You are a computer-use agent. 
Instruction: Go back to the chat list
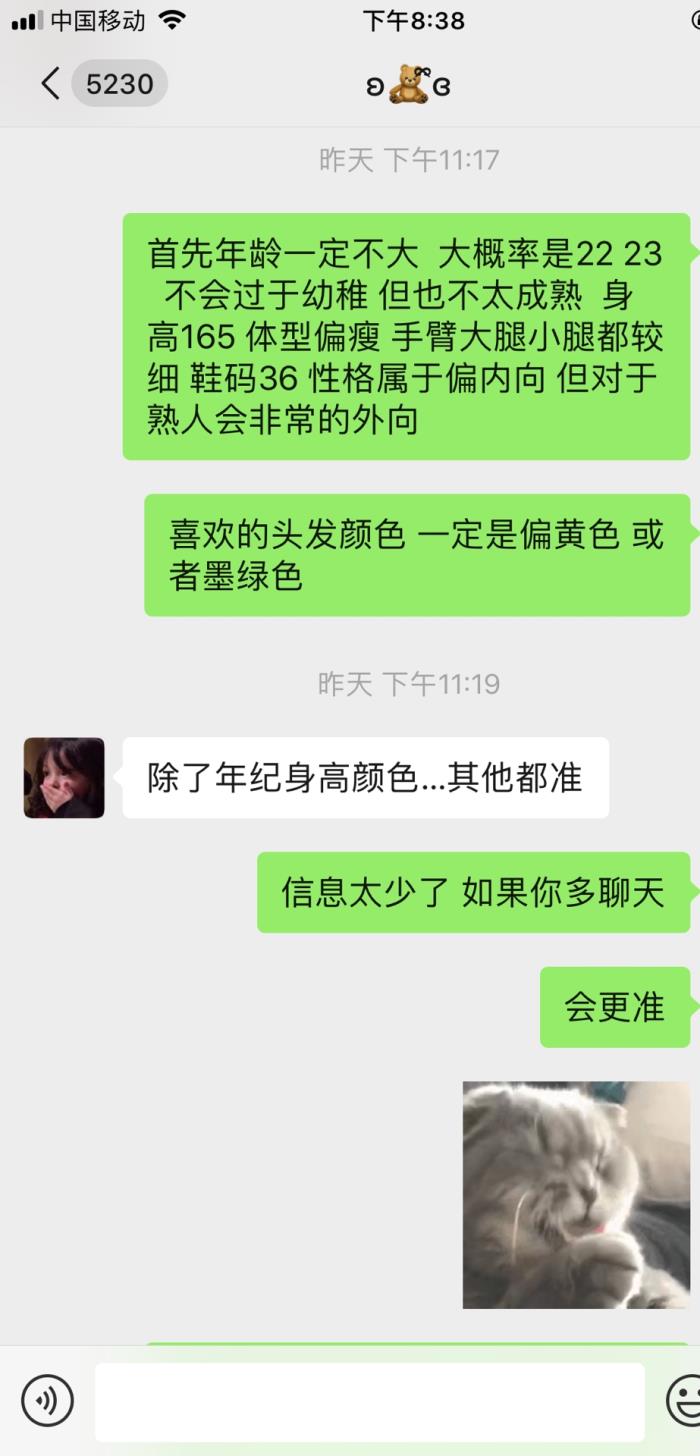click(x=50, y=84)
